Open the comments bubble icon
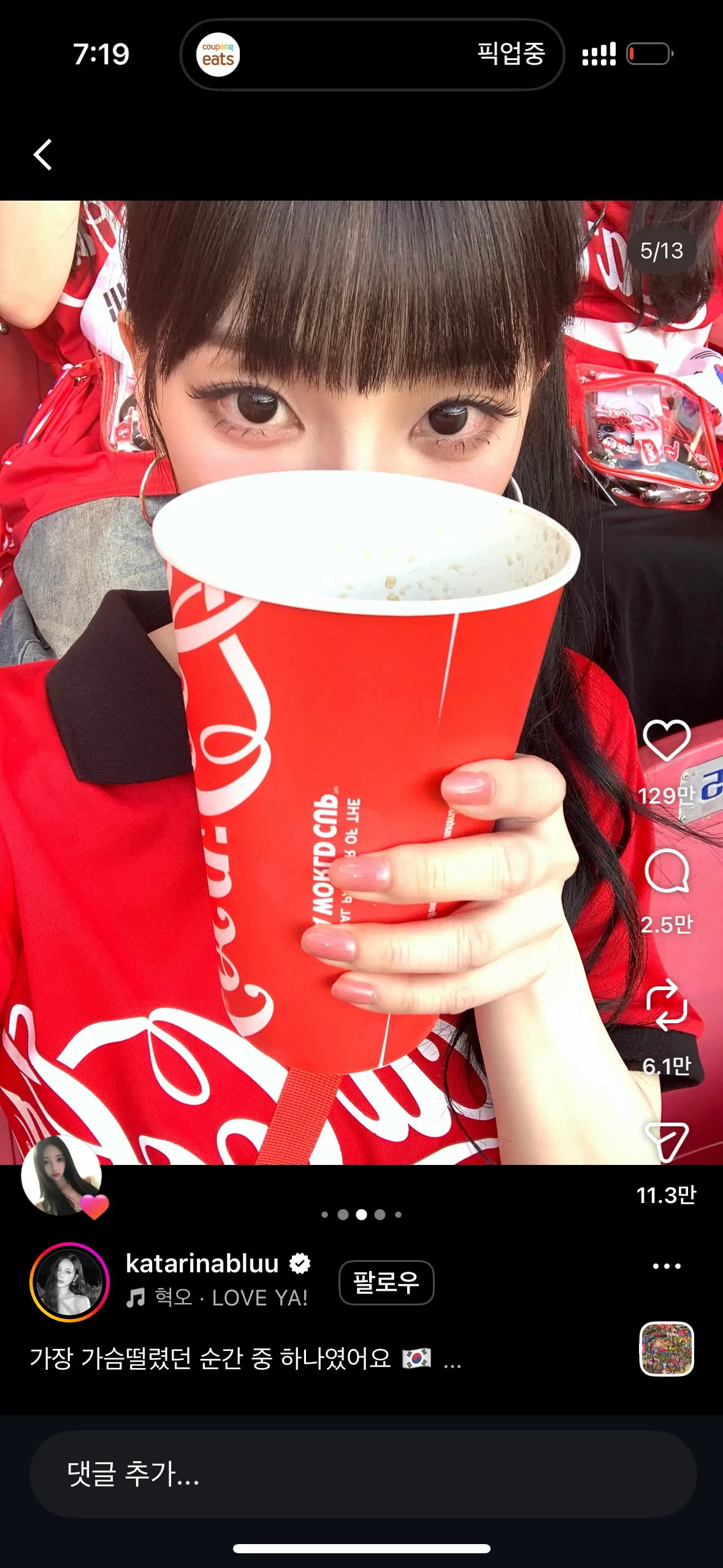 [667, 871]
